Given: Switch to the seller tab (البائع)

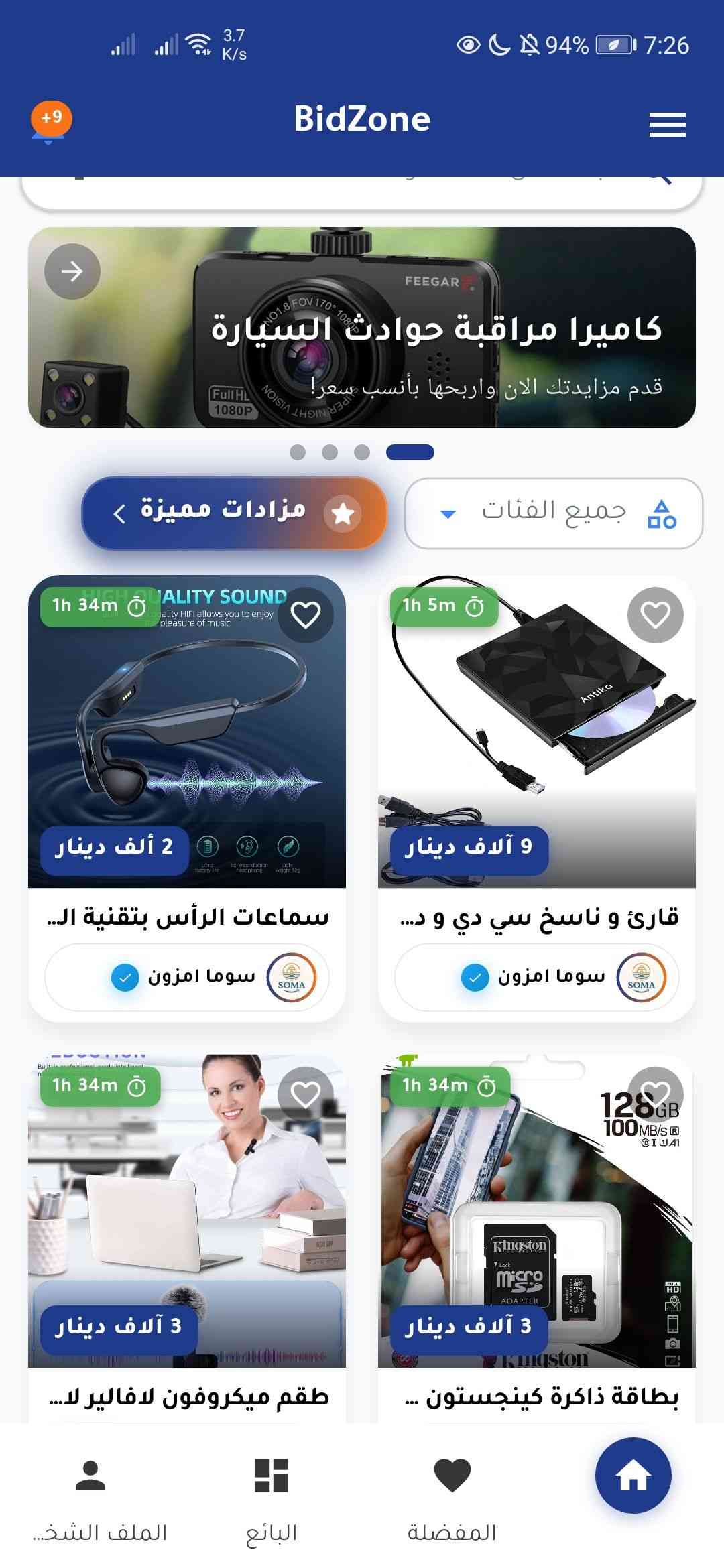Looking at the screenshot, I should tap(271, 1495).
